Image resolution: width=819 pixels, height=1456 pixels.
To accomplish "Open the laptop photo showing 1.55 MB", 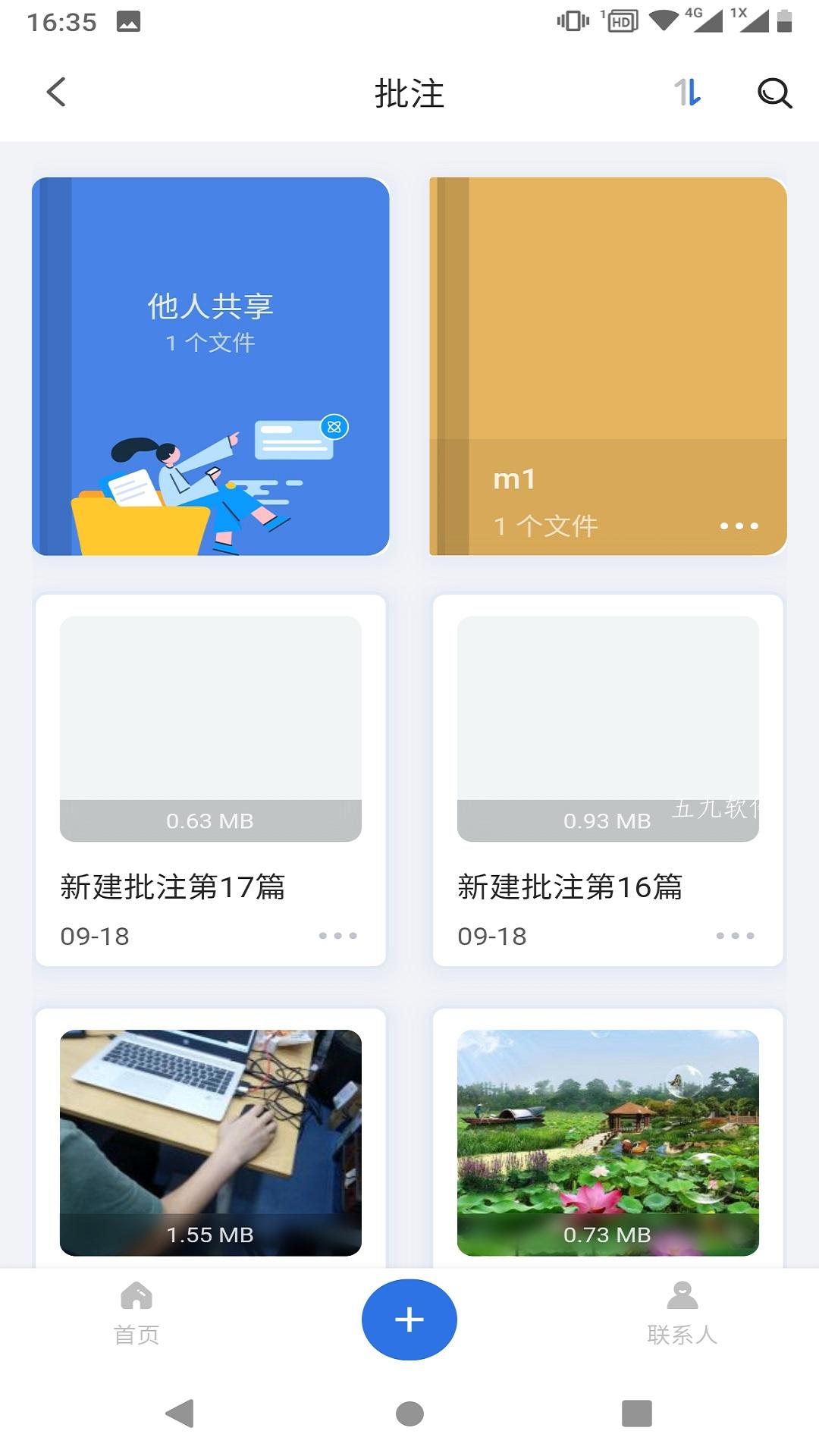I will coord(210,1130).
